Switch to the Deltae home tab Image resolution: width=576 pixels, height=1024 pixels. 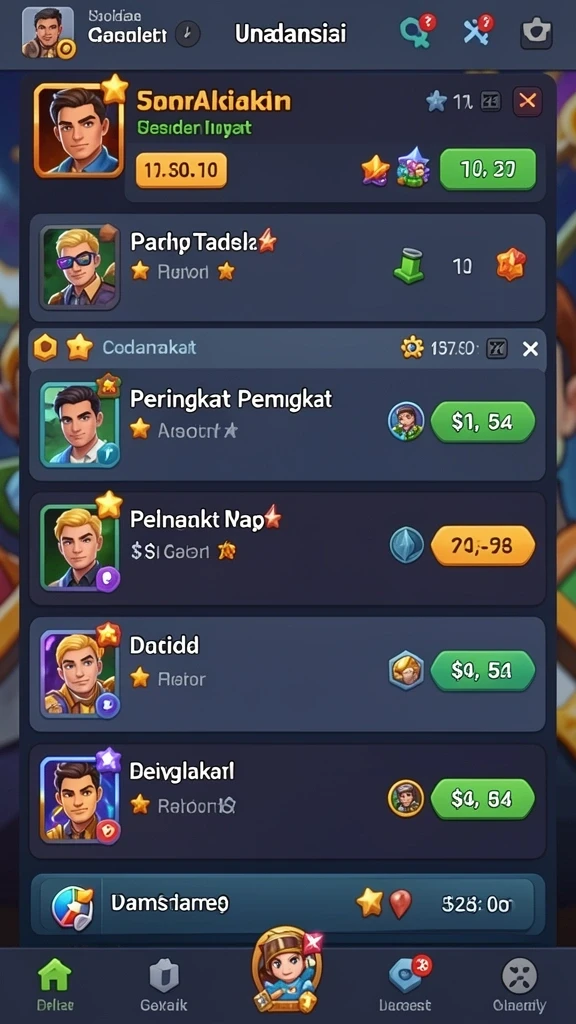pyautogui.click(x=55, y=985)
